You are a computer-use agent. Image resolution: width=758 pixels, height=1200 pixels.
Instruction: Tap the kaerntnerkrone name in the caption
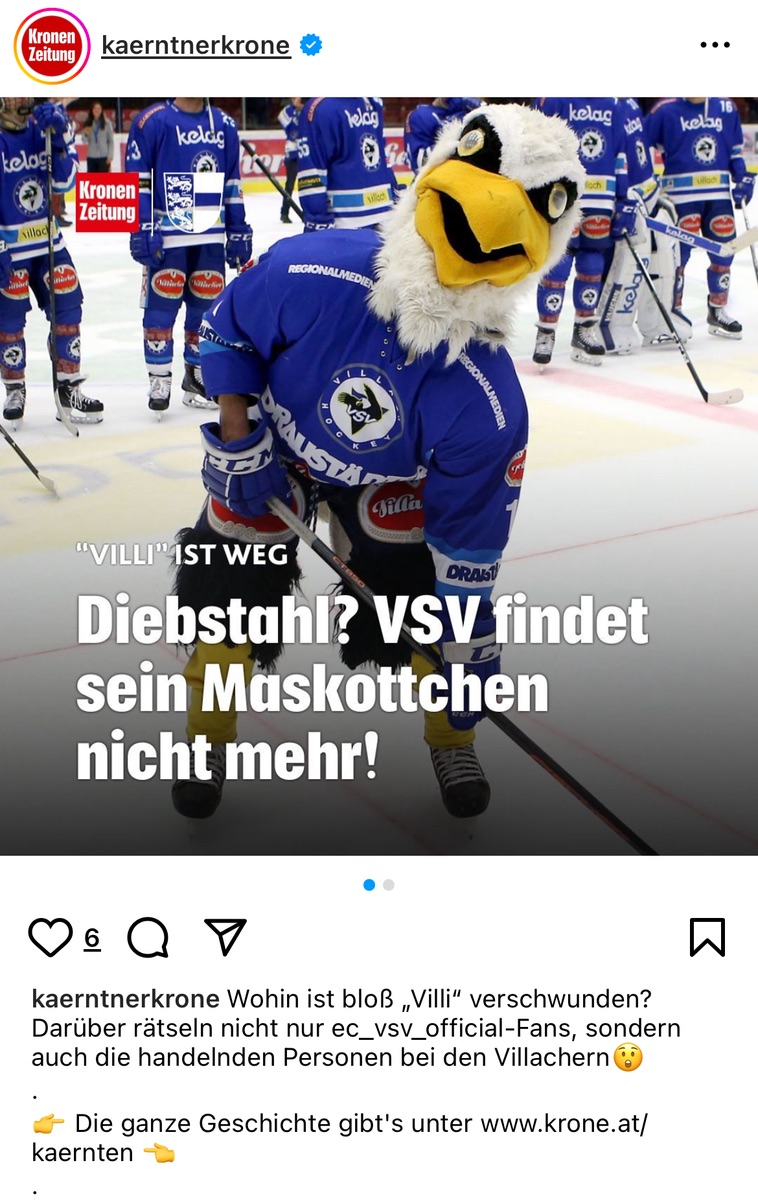tap(126, 999)
